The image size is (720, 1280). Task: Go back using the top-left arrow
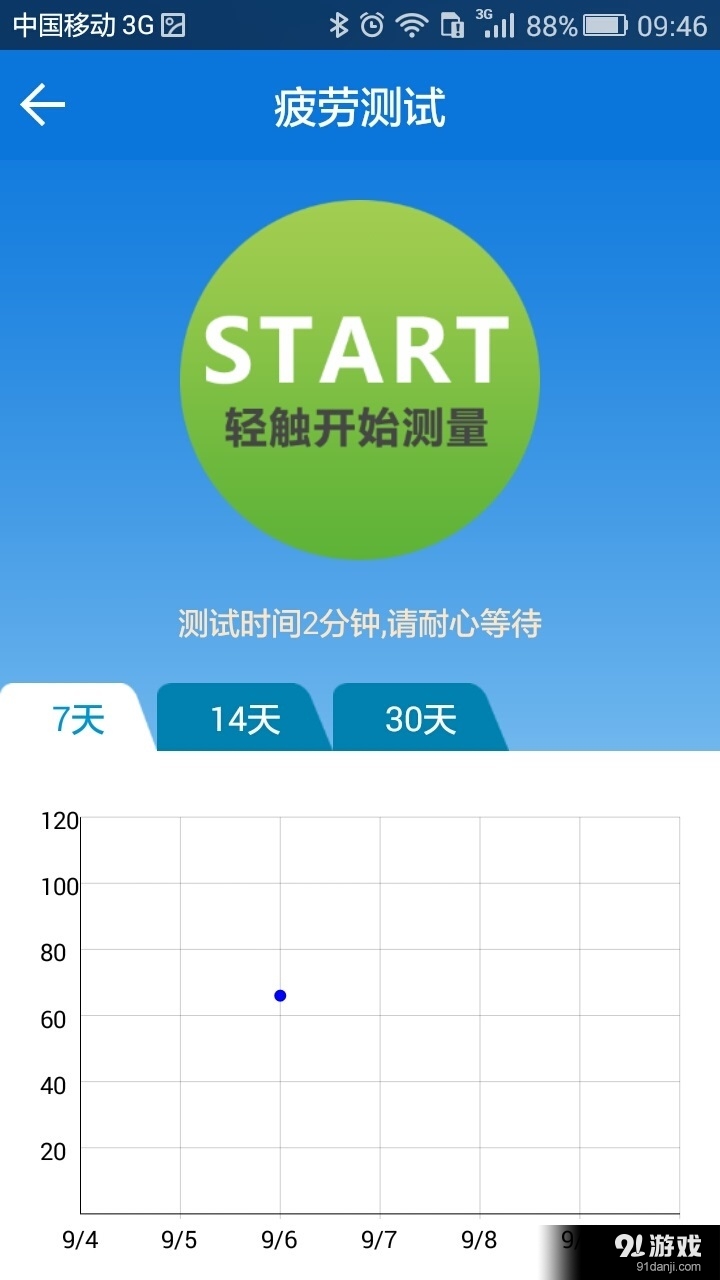pyautogui.click(x=42, y=106)
